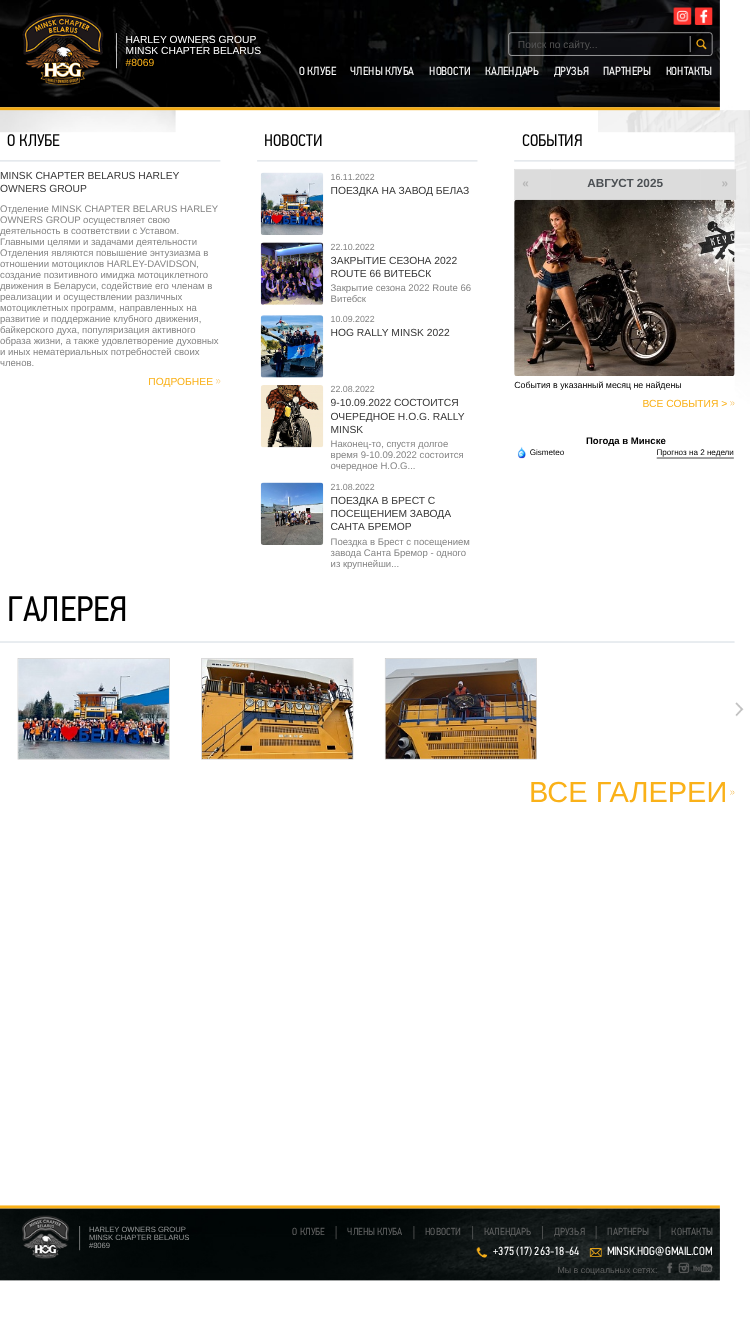The image size is (750, 1334).
Task: Go to ЧЛЕНЫ КЛУБА in the top menu
Action: click(381, 71)
